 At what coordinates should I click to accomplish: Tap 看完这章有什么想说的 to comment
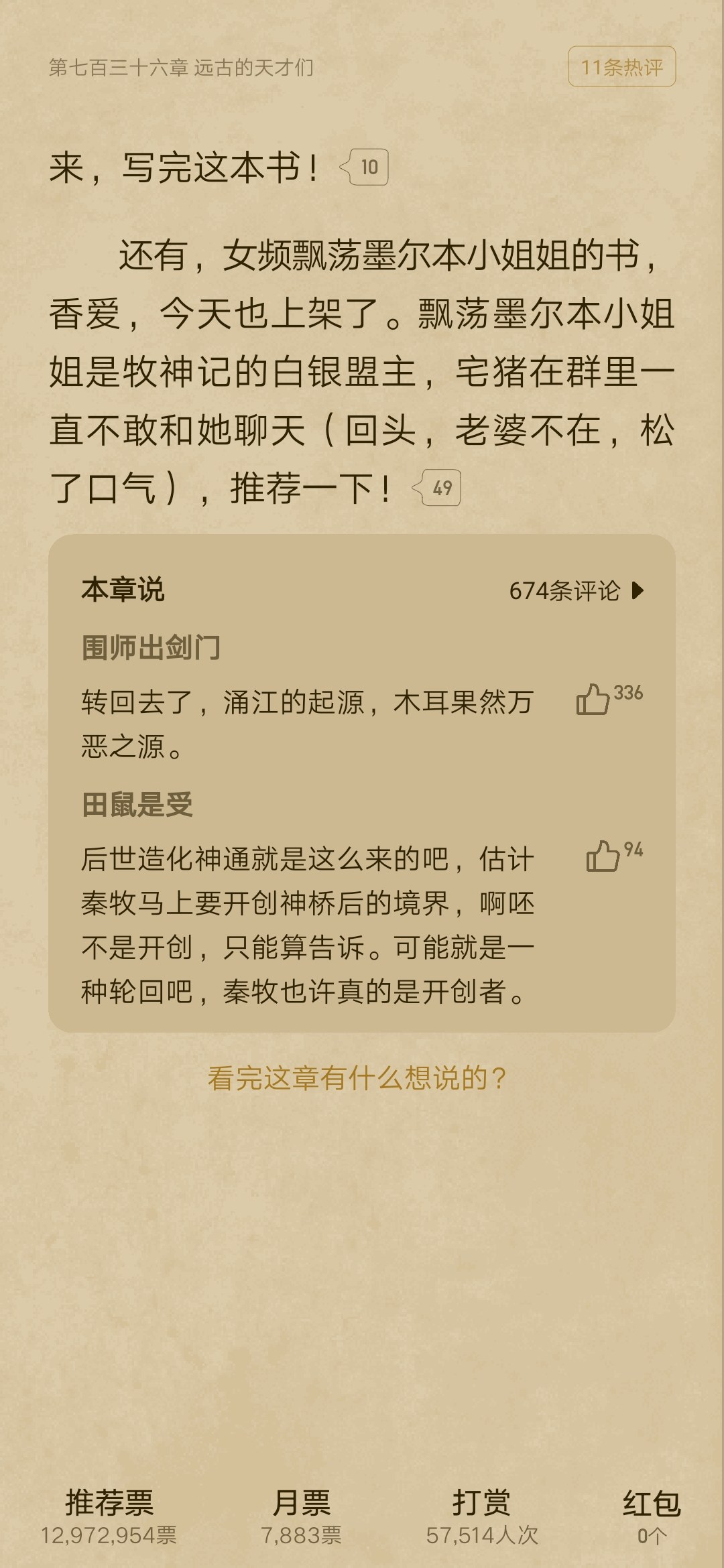[357, 1078]
